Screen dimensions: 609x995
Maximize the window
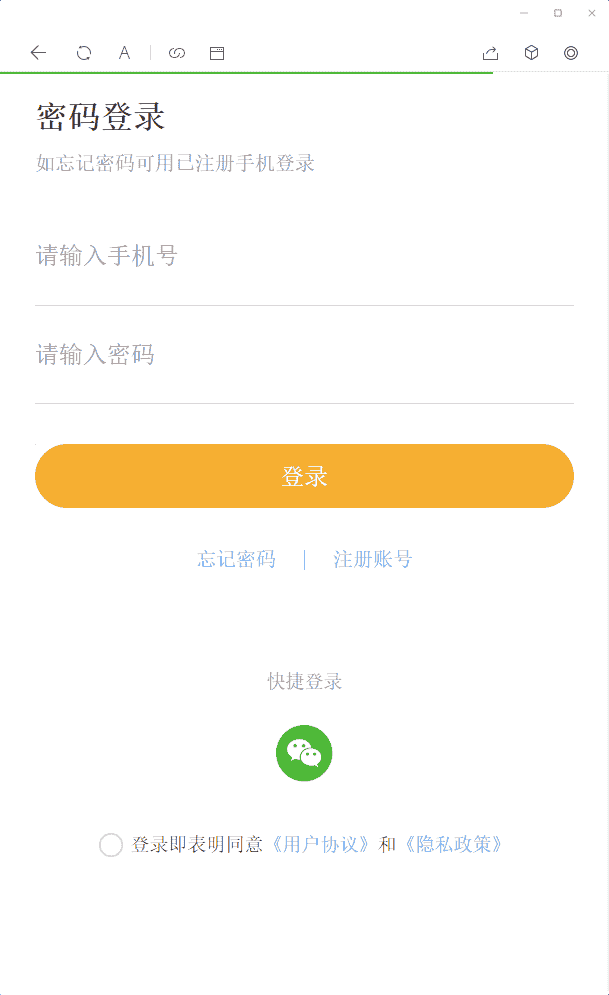[x=558, y=13]
